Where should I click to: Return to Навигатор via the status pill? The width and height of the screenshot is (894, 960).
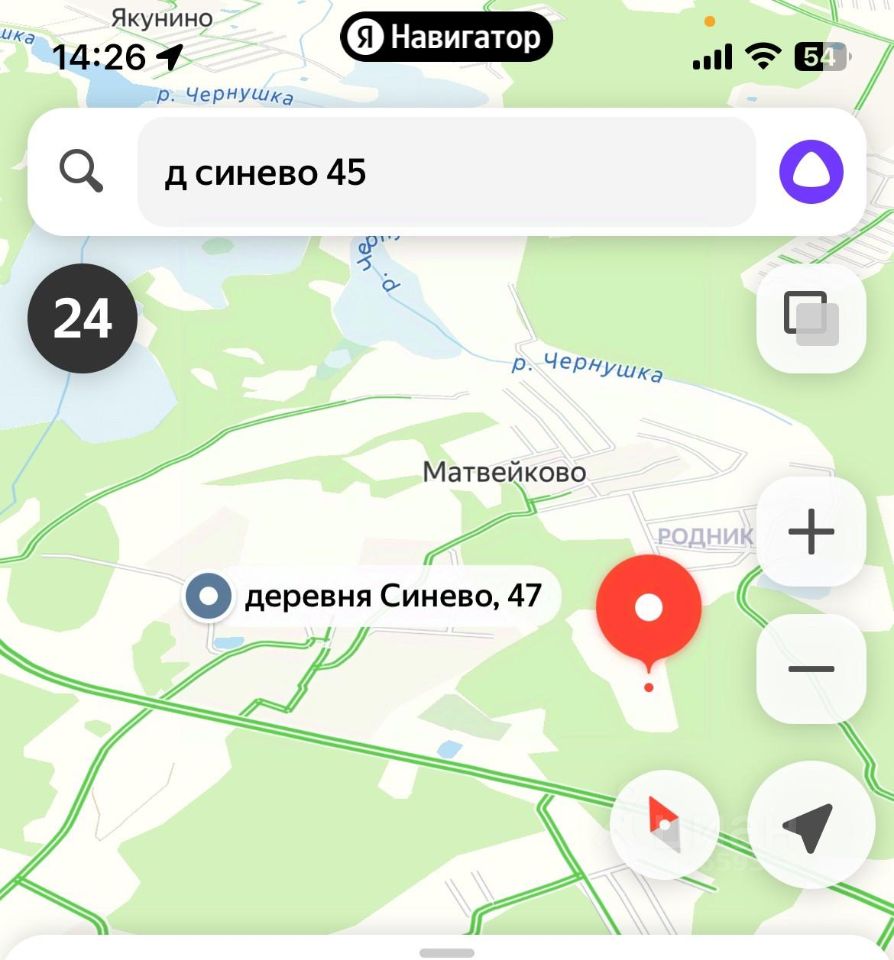coord(446,38)
